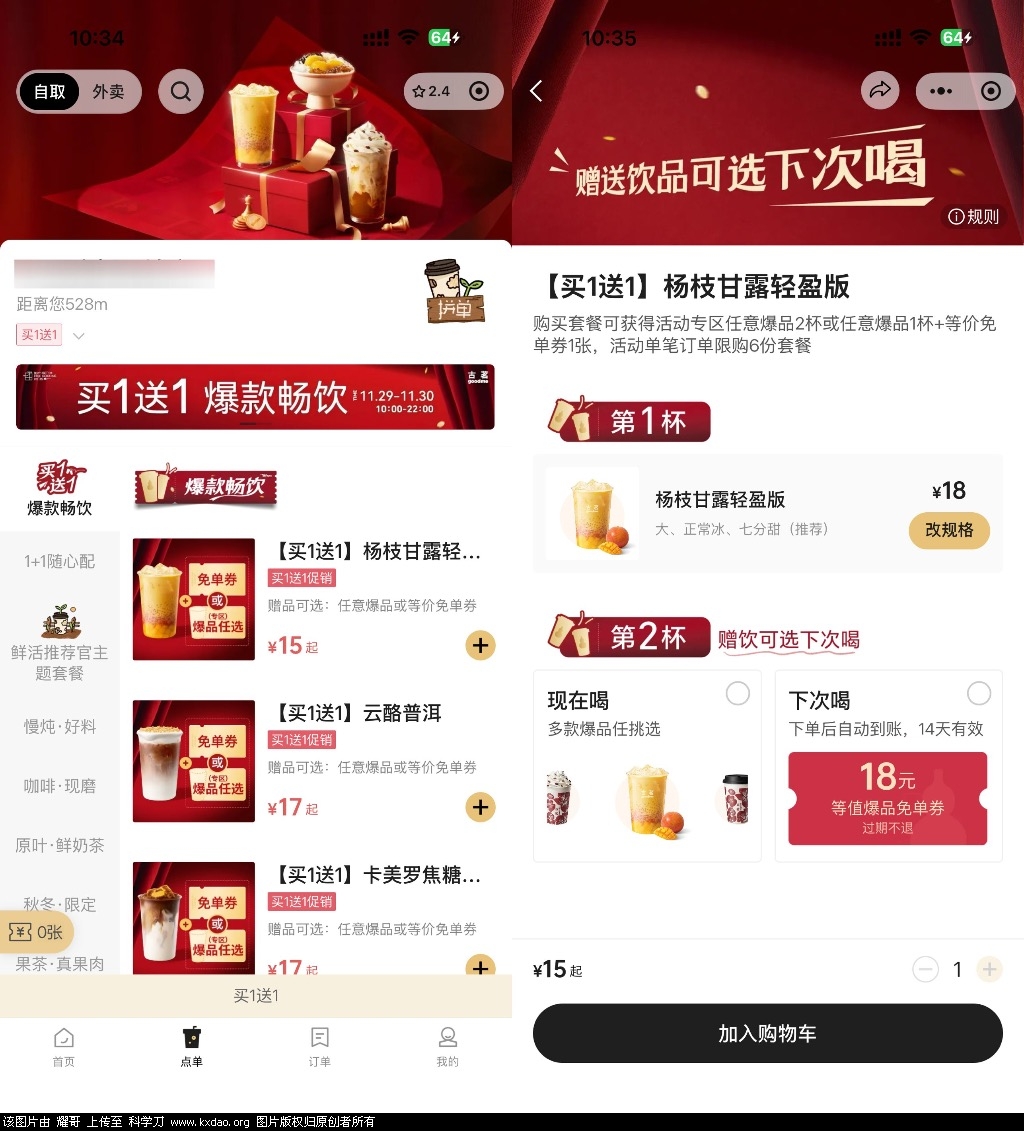Tap 改规格 to change drink specs
The height and width of the screenshot is (1131, 1024).
pos(949,530)
